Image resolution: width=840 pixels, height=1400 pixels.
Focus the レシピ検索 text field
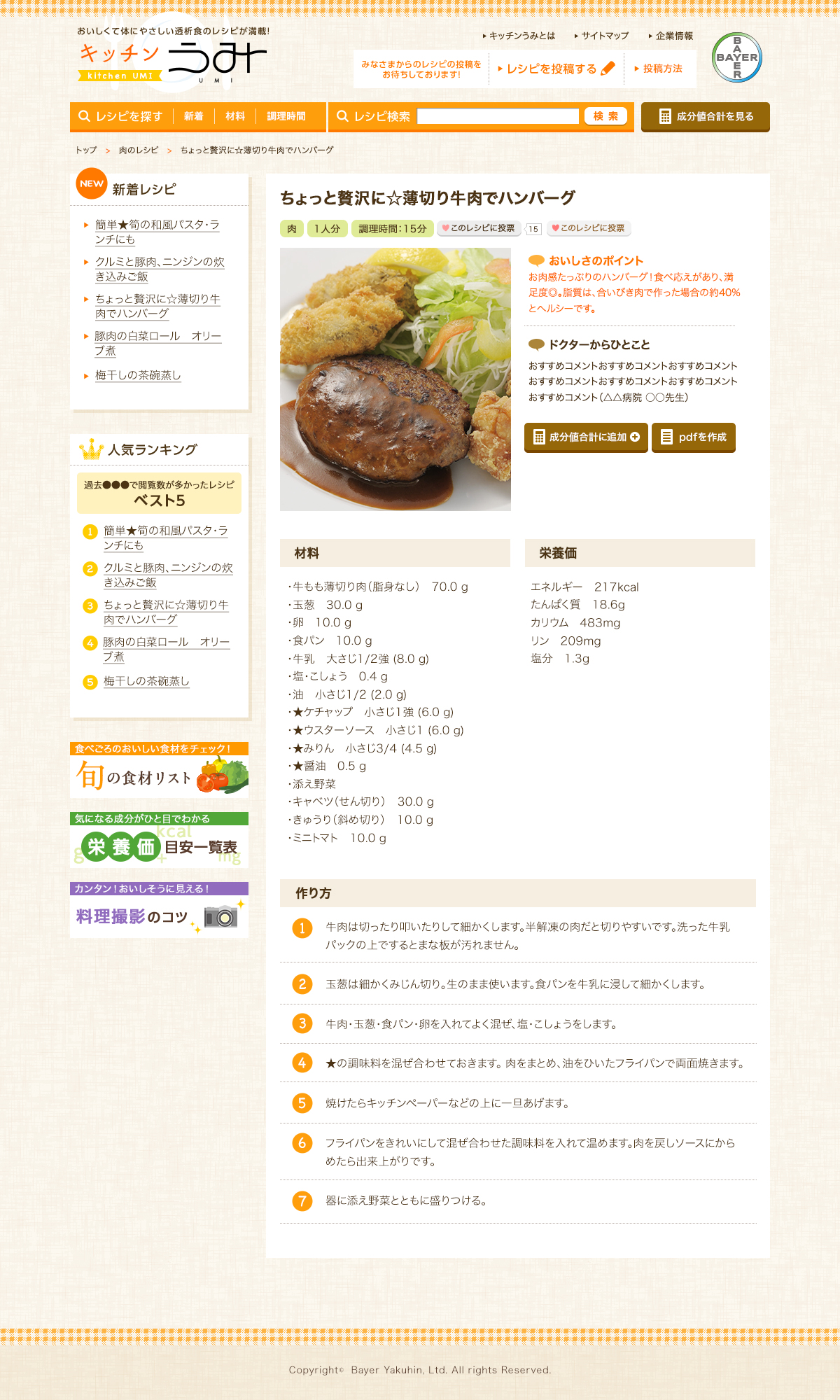498,116
